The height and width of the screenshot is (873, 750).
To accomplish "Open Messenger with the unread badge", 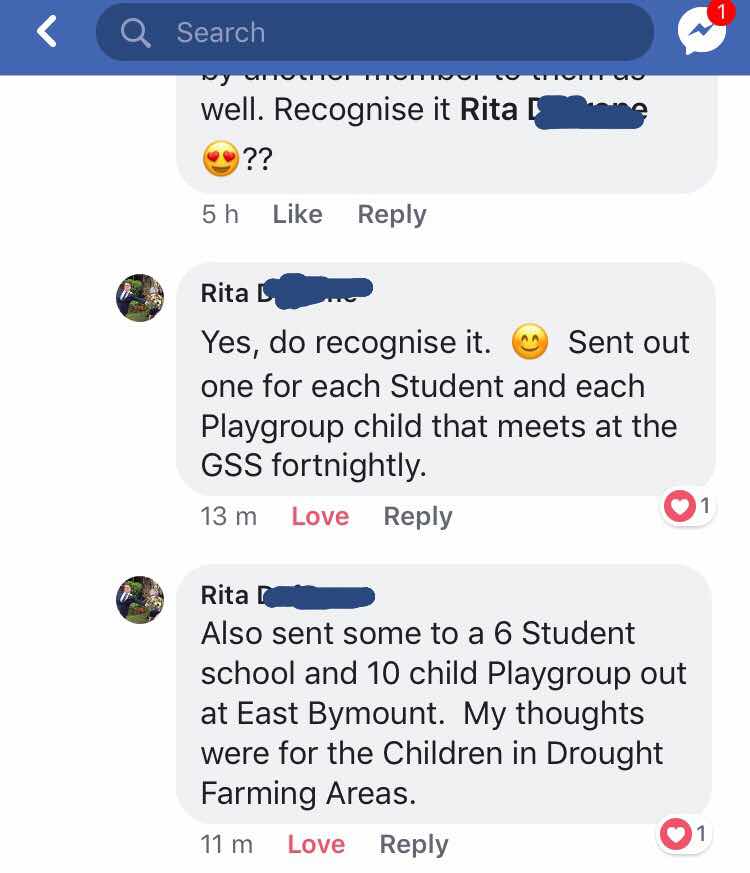I will [x=702, y=31].
